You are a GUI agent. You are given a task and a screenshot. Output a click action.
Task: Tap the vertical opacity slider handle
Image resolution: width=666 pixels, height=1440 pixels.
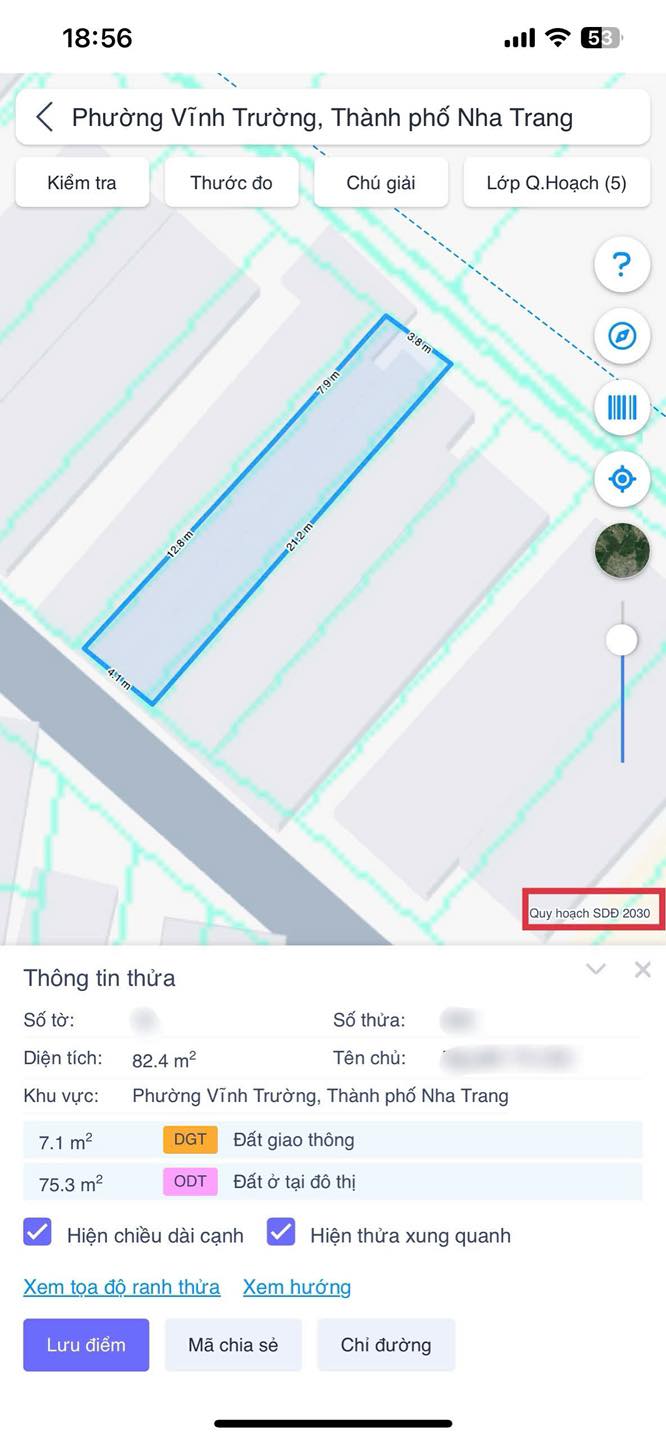(622, 640)
